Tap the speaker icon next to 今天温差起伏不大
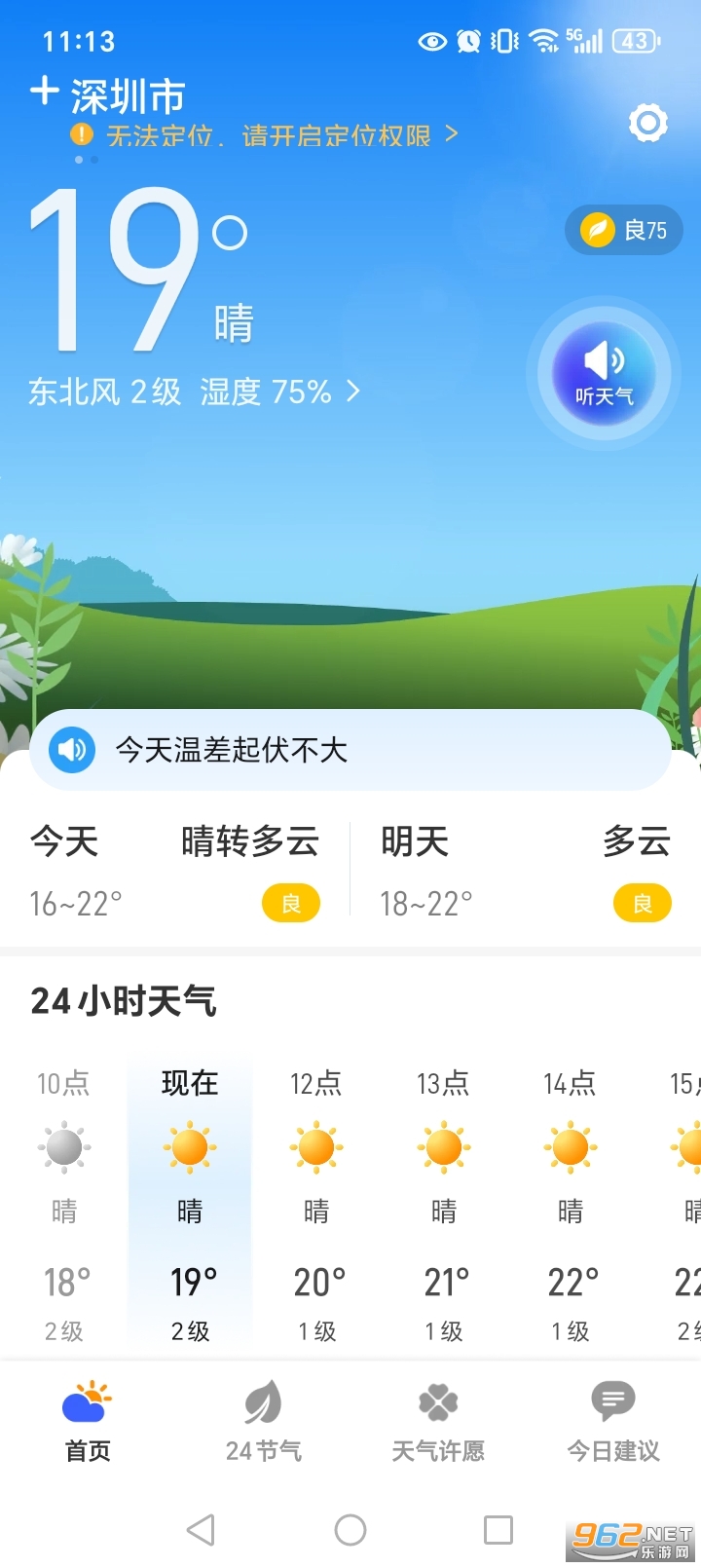This screenshot has width=701, height=1568. click(x=69, y=750)
